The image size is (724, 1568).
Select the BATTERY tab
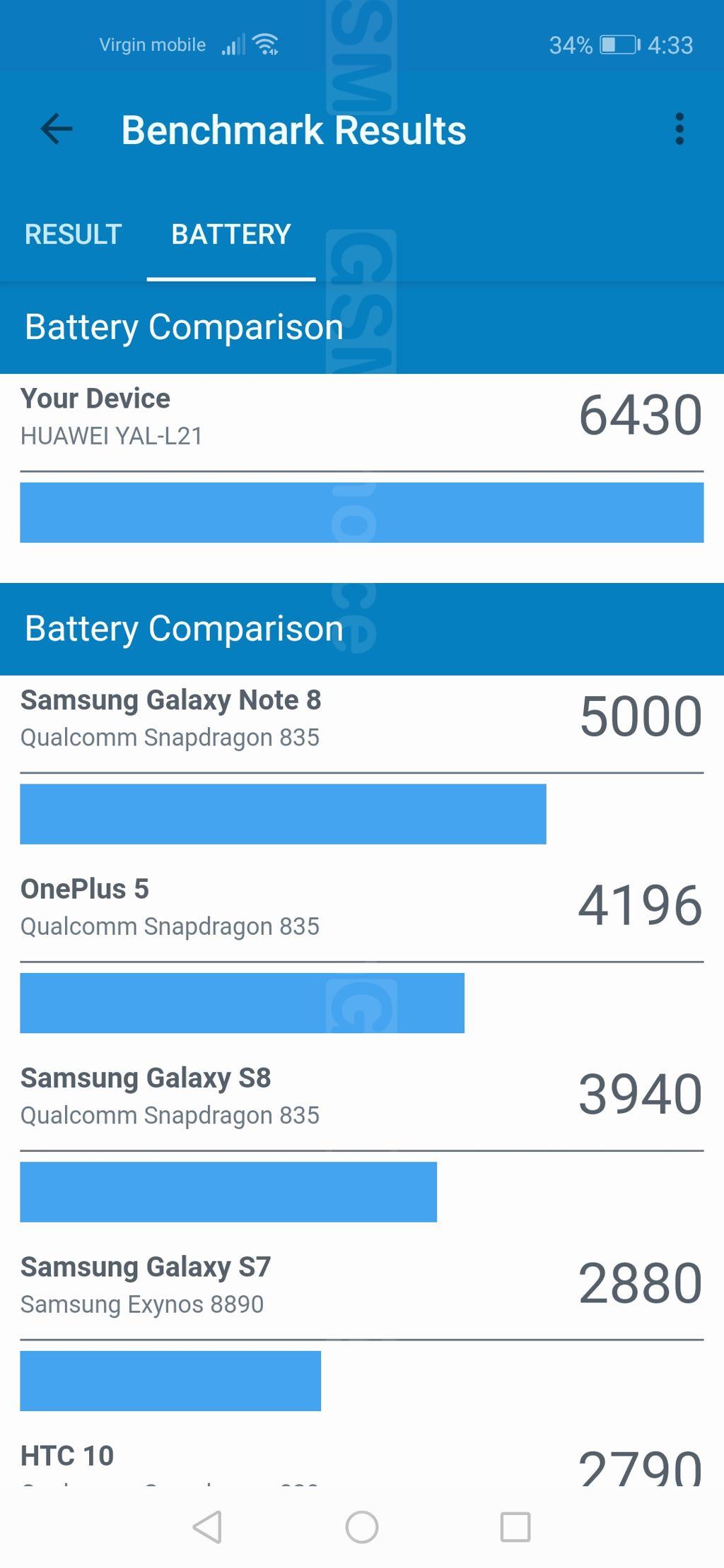pyautogui.click(x=231, y=235)
